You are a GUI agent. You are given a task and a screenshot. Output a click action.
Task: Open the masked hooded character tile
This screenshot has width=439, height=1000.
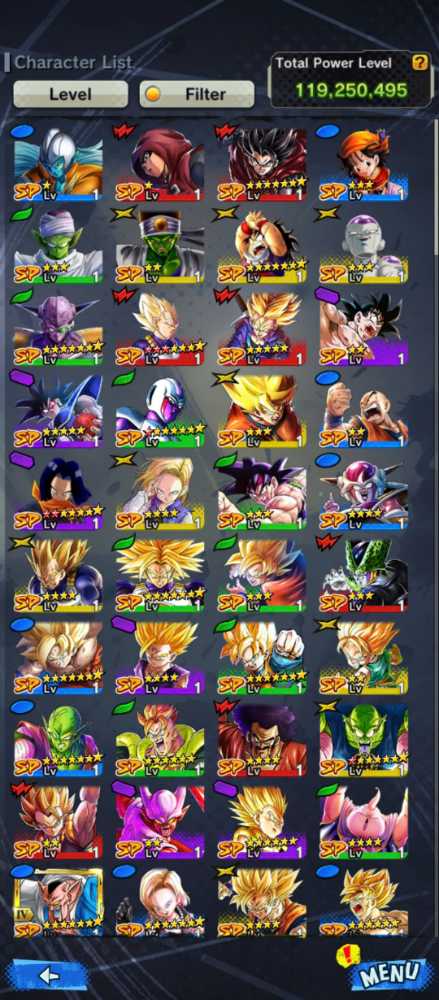[x=160, y=165]
